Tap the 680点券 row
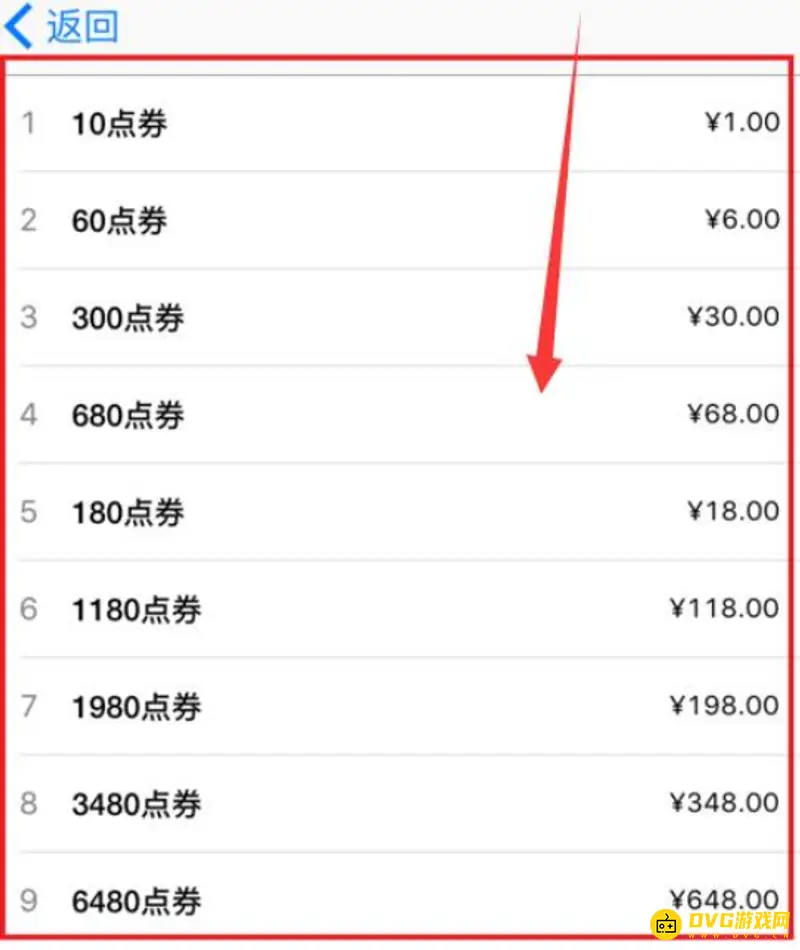 tap(128, 415)
